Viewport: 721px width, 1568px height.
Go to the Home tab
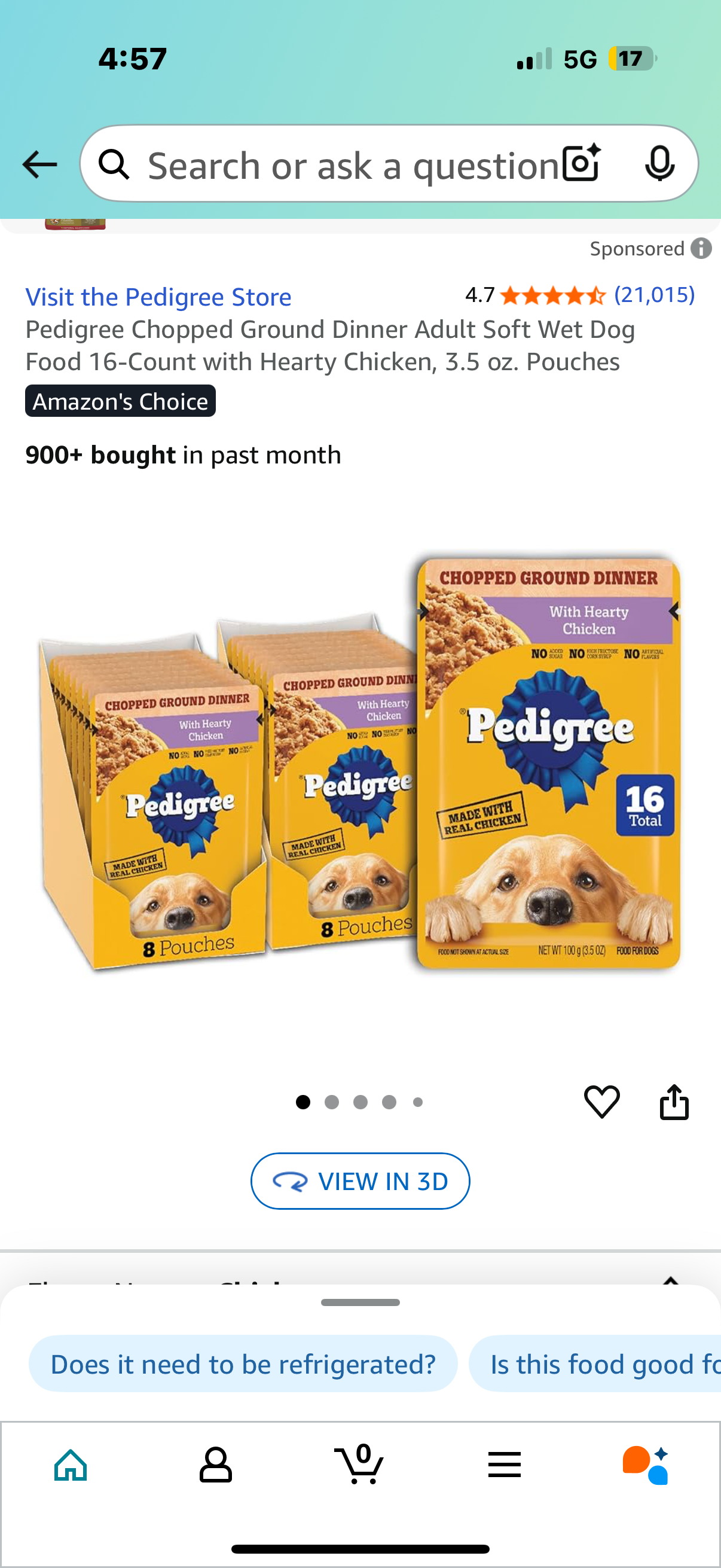click(x=71, y=1465)
